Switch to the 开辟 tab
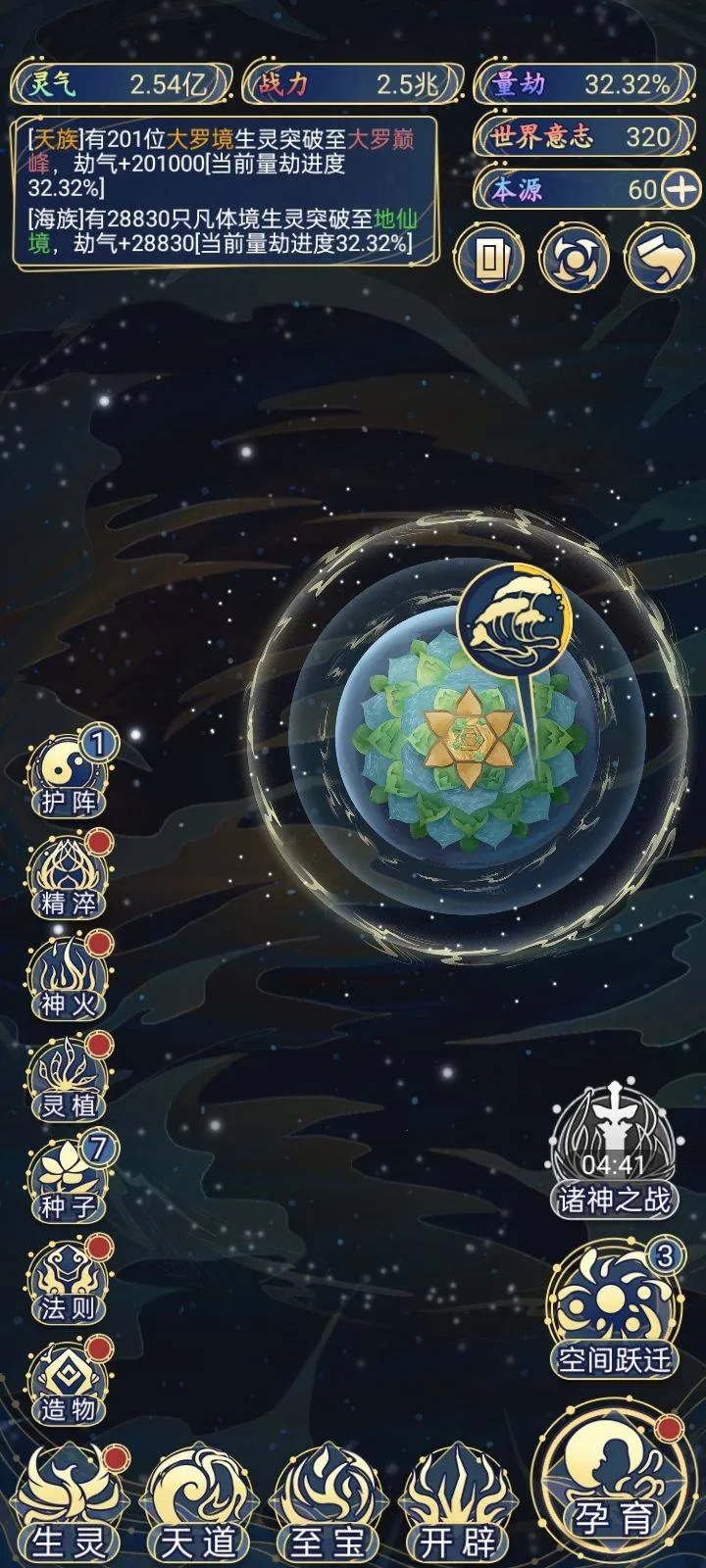The width and height of the screenshot is (706, 1568). click(454, 1506)
